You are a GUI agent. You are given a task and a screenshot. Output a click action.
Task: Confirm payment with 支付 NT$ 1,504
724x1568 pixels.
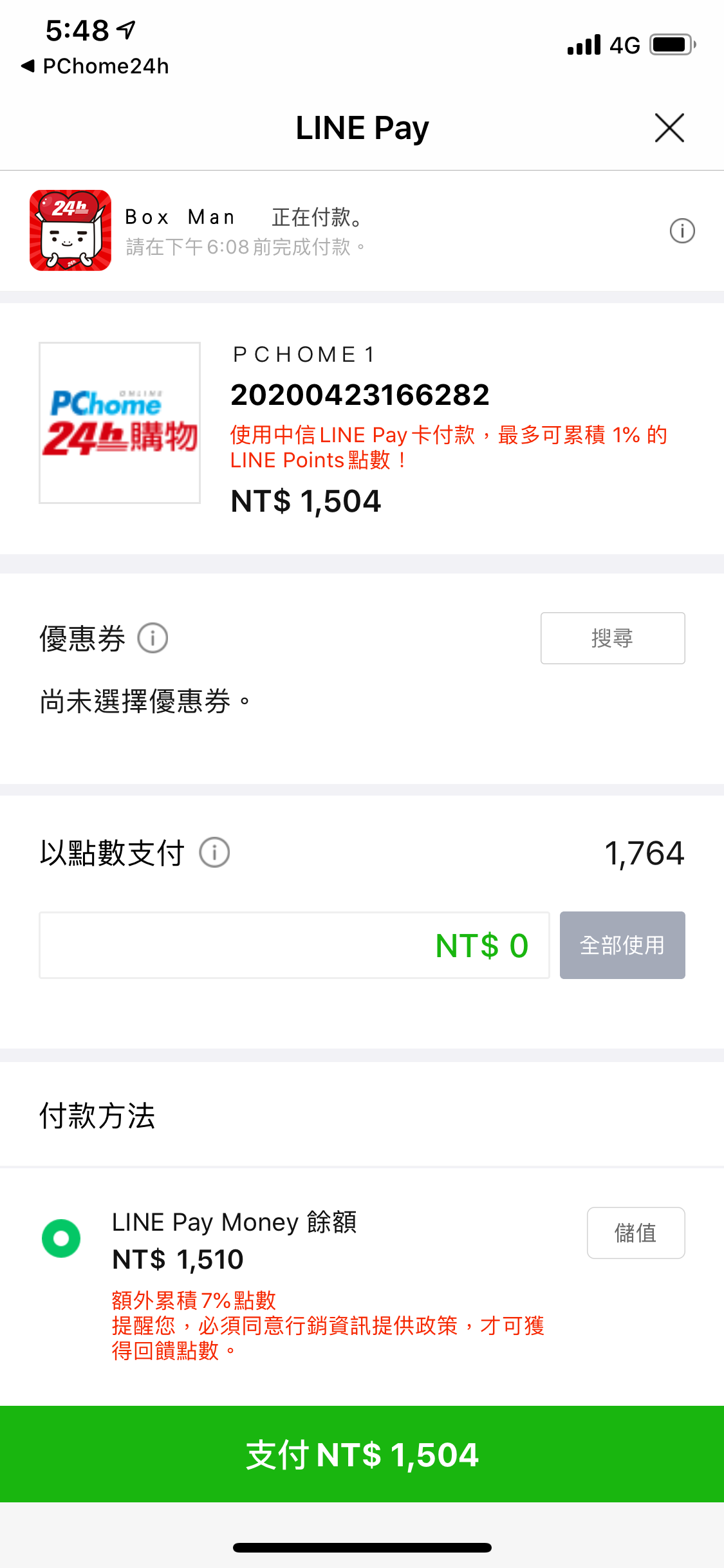coord(362,1454)
